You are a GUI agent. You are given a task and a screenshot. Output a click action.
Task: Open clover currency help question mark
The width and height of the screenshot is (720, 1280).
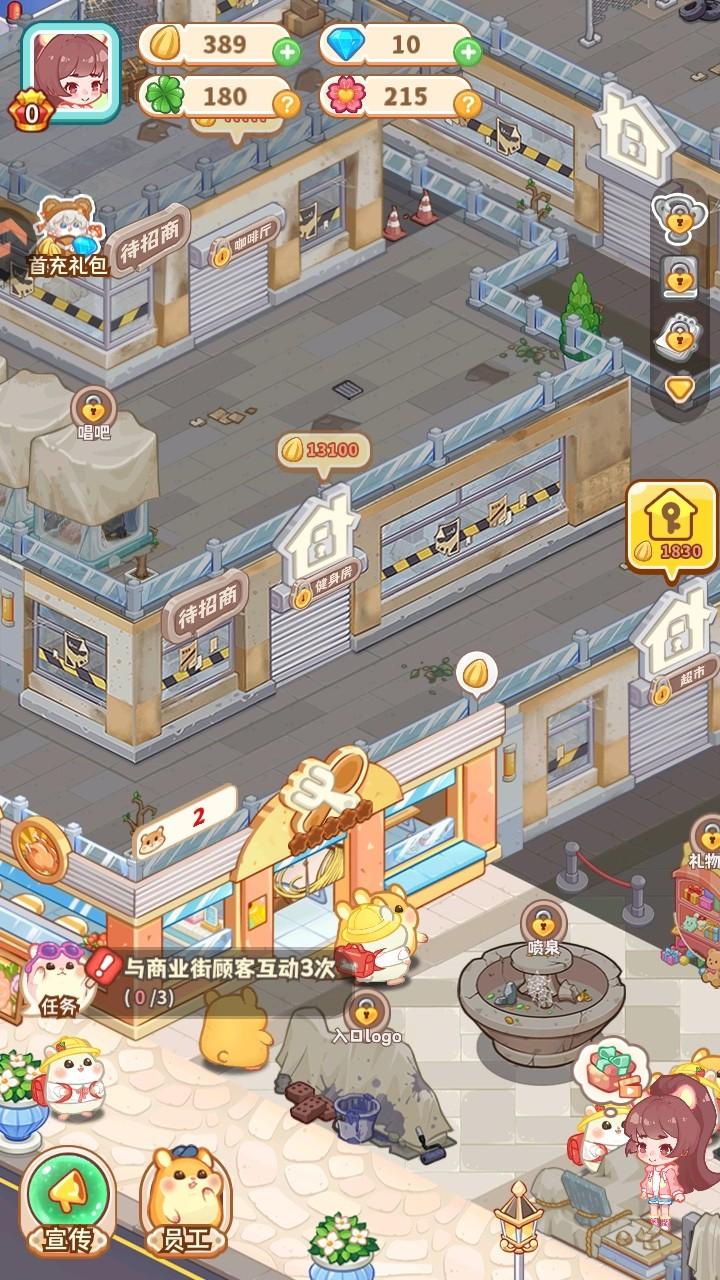[287, 104]
